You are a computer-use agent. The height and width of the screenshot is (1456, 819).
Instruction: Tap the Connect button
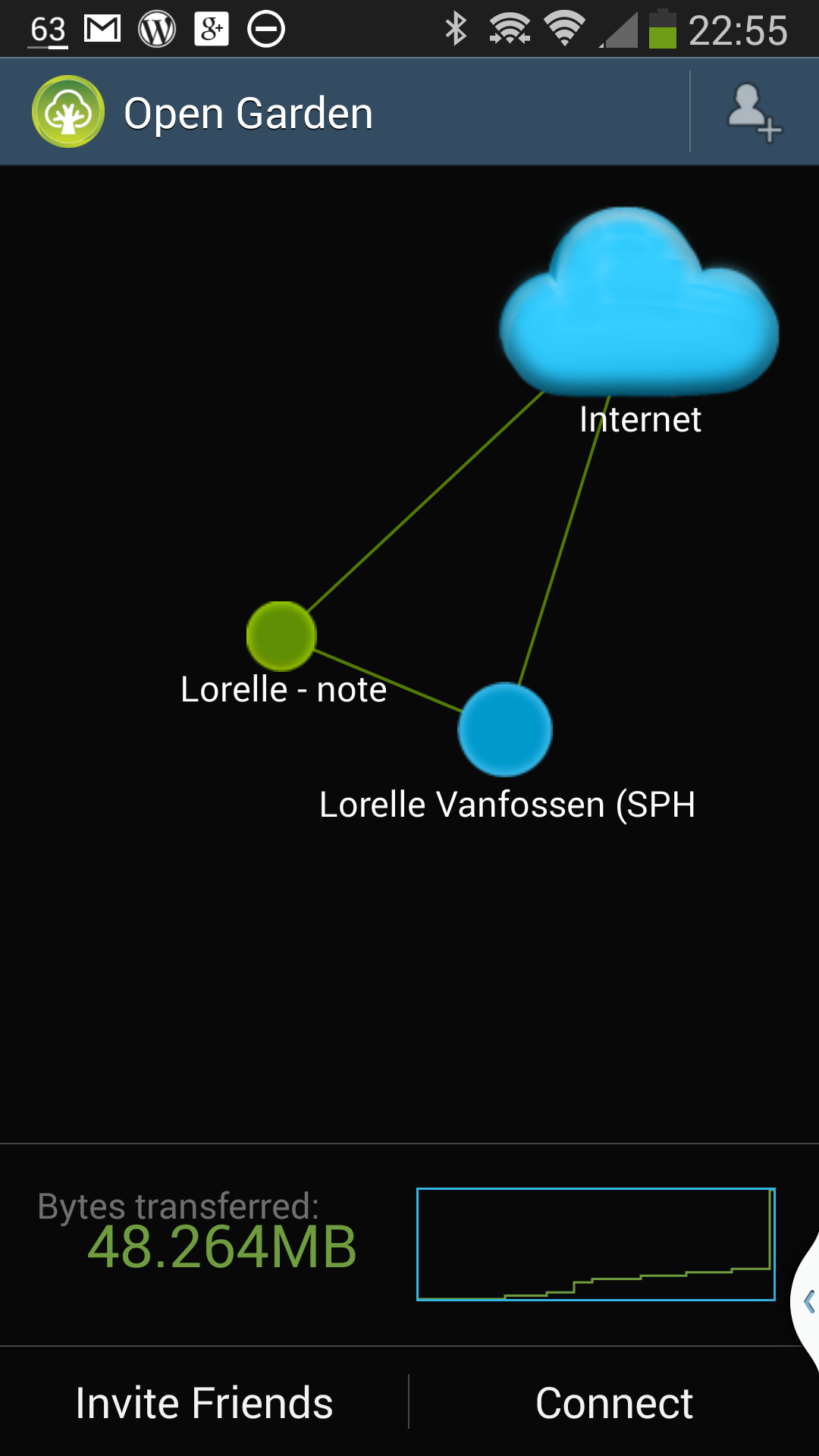pyautogui.click(x=613, y=1402)
